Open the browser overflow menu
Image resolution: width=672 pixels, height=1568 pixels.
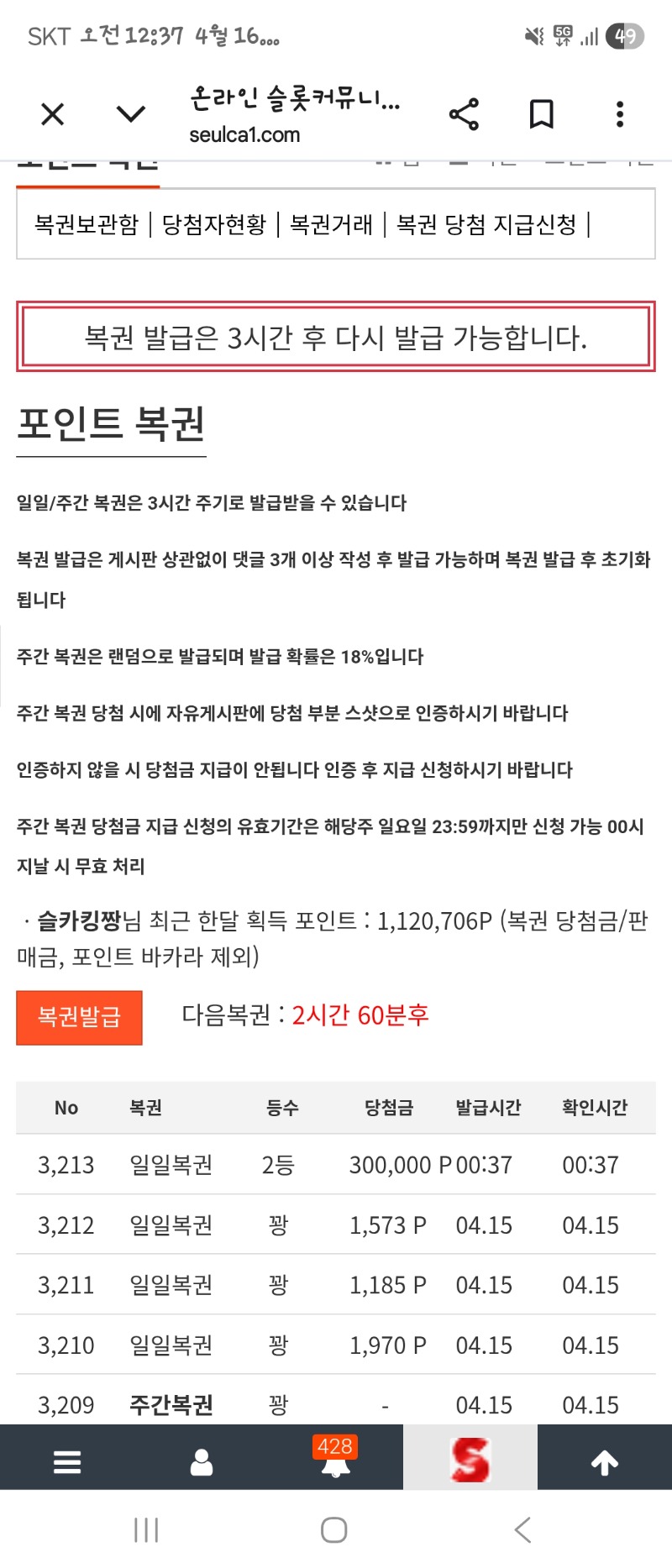click(620, 114)
